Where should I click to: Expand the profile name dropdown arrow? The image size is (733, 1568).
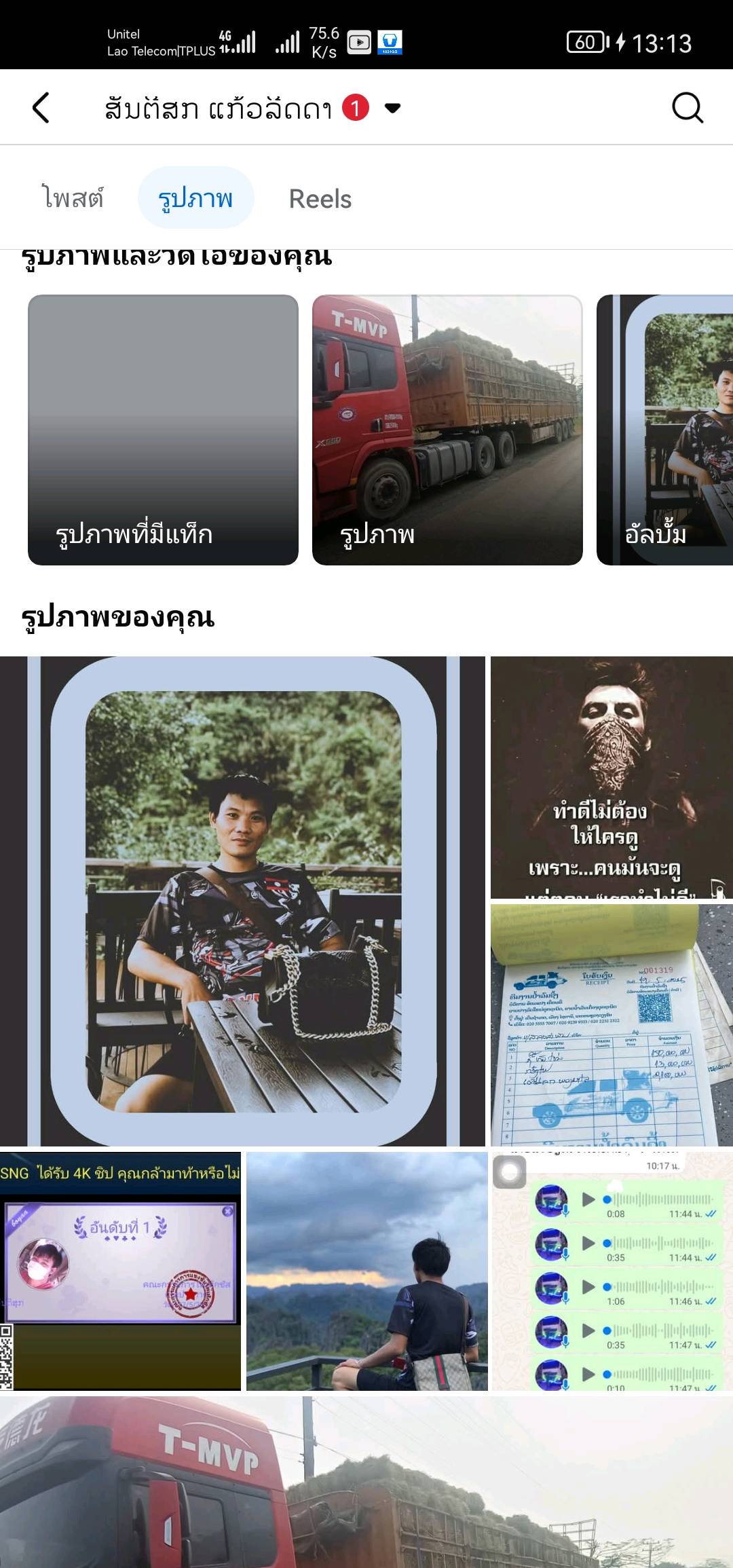tap(392, 108)
